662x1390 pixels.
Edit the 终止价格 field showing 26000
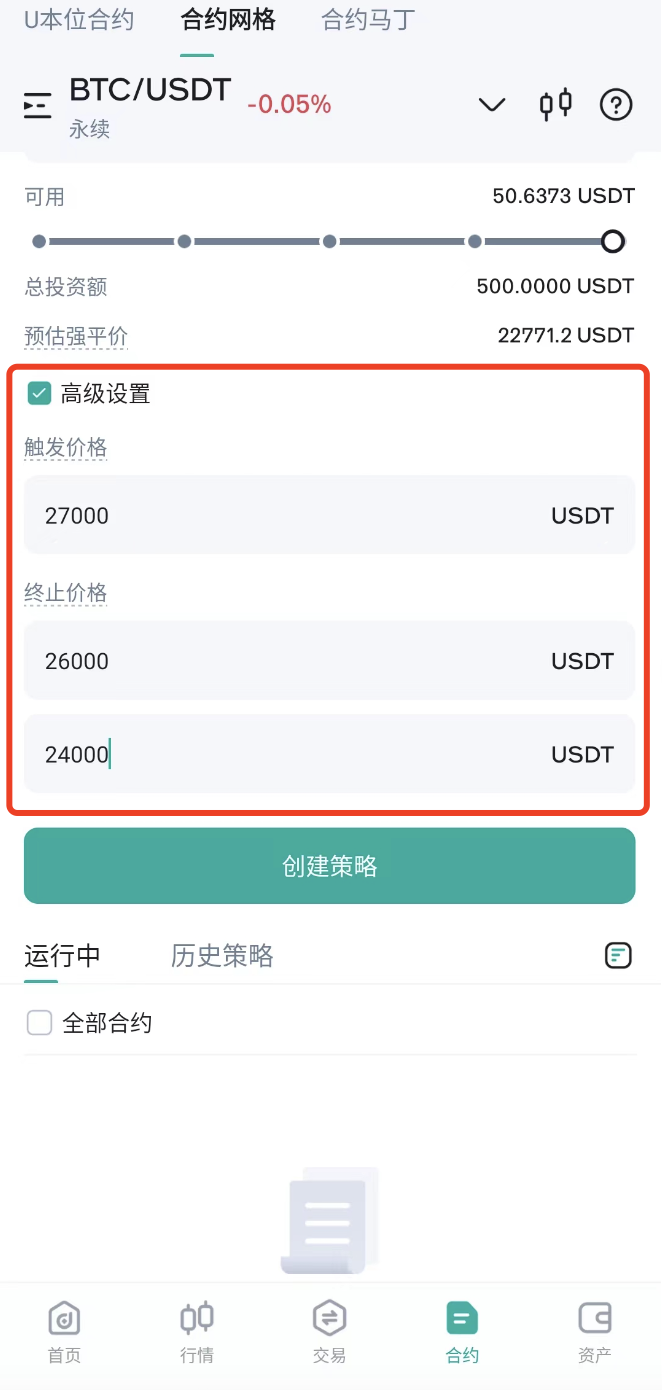click(x=330, y=660)
